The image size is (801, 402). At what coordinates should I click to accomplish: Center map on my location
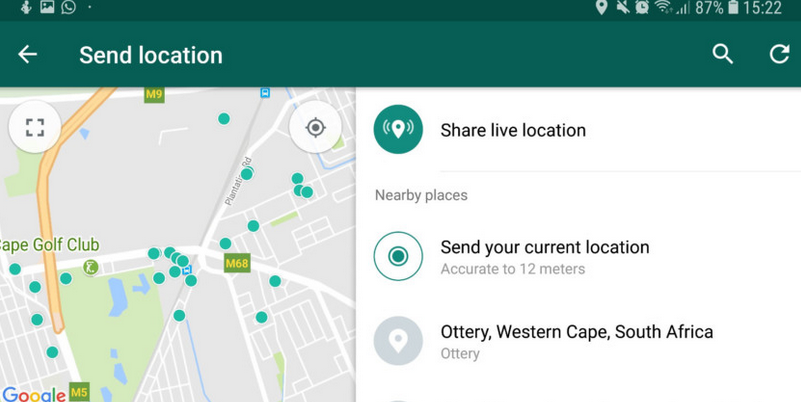[315, 128]
